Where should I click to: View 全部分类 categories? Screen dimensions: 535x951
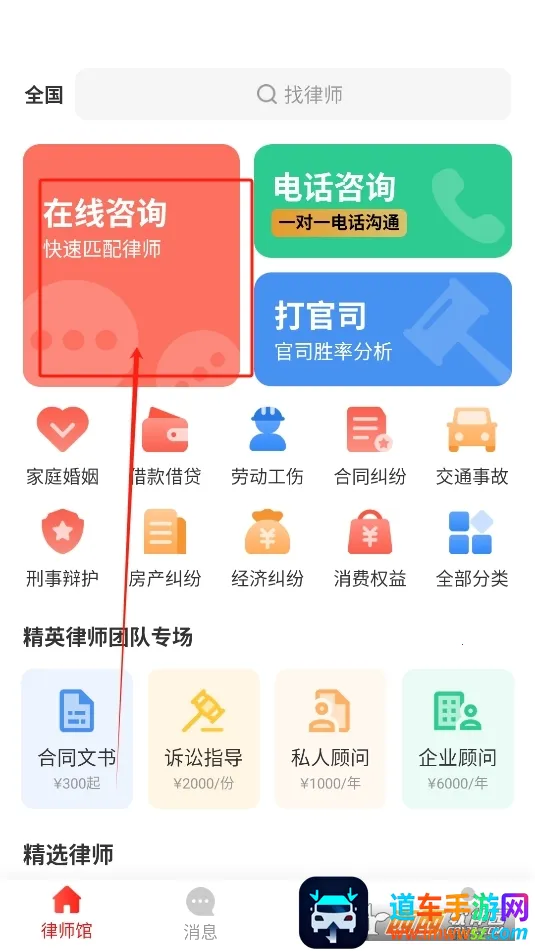pos(472,549)
